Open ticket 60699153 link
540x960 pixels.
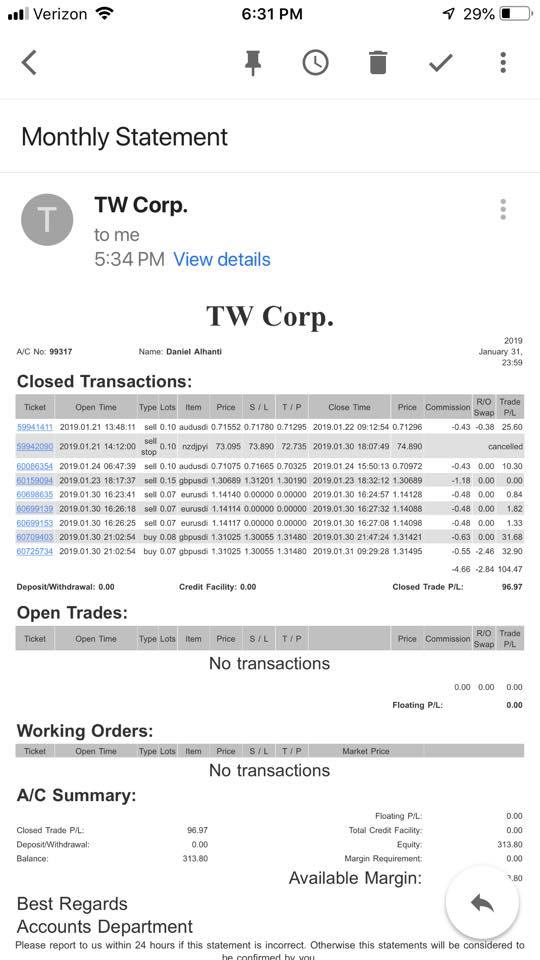click(x=35, y=523)
